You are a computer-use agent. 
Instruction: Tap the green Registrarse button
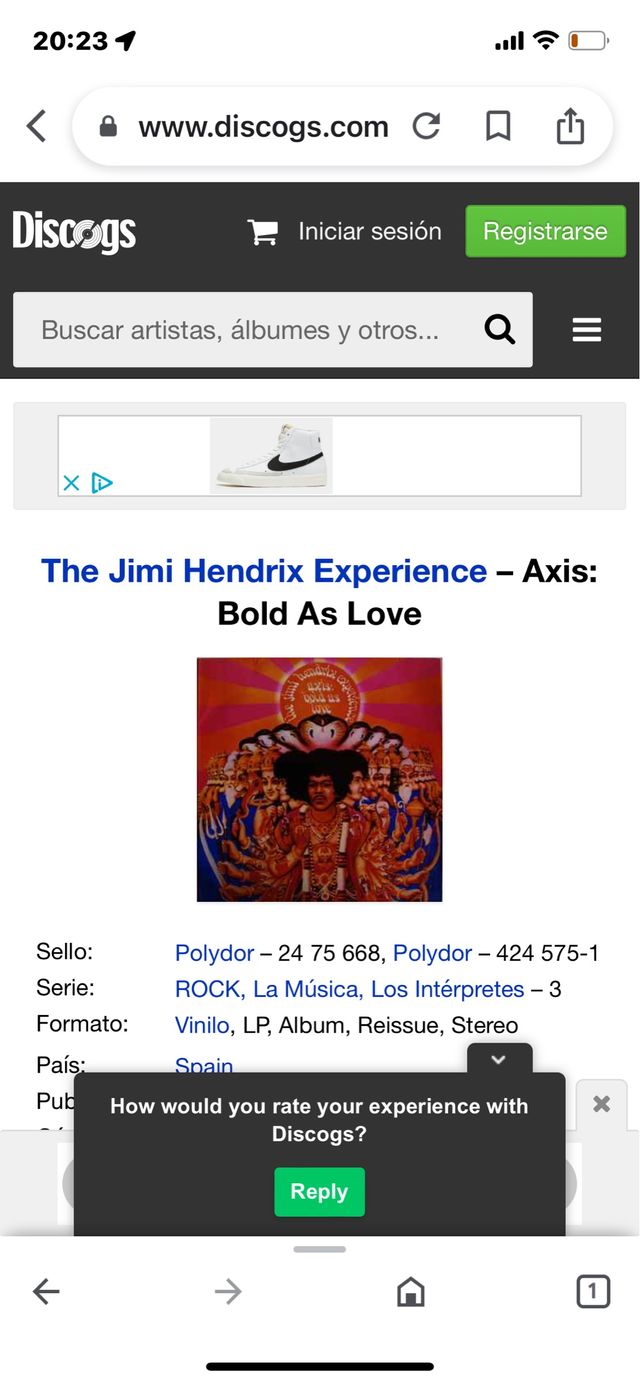click(x=545, y=231)
